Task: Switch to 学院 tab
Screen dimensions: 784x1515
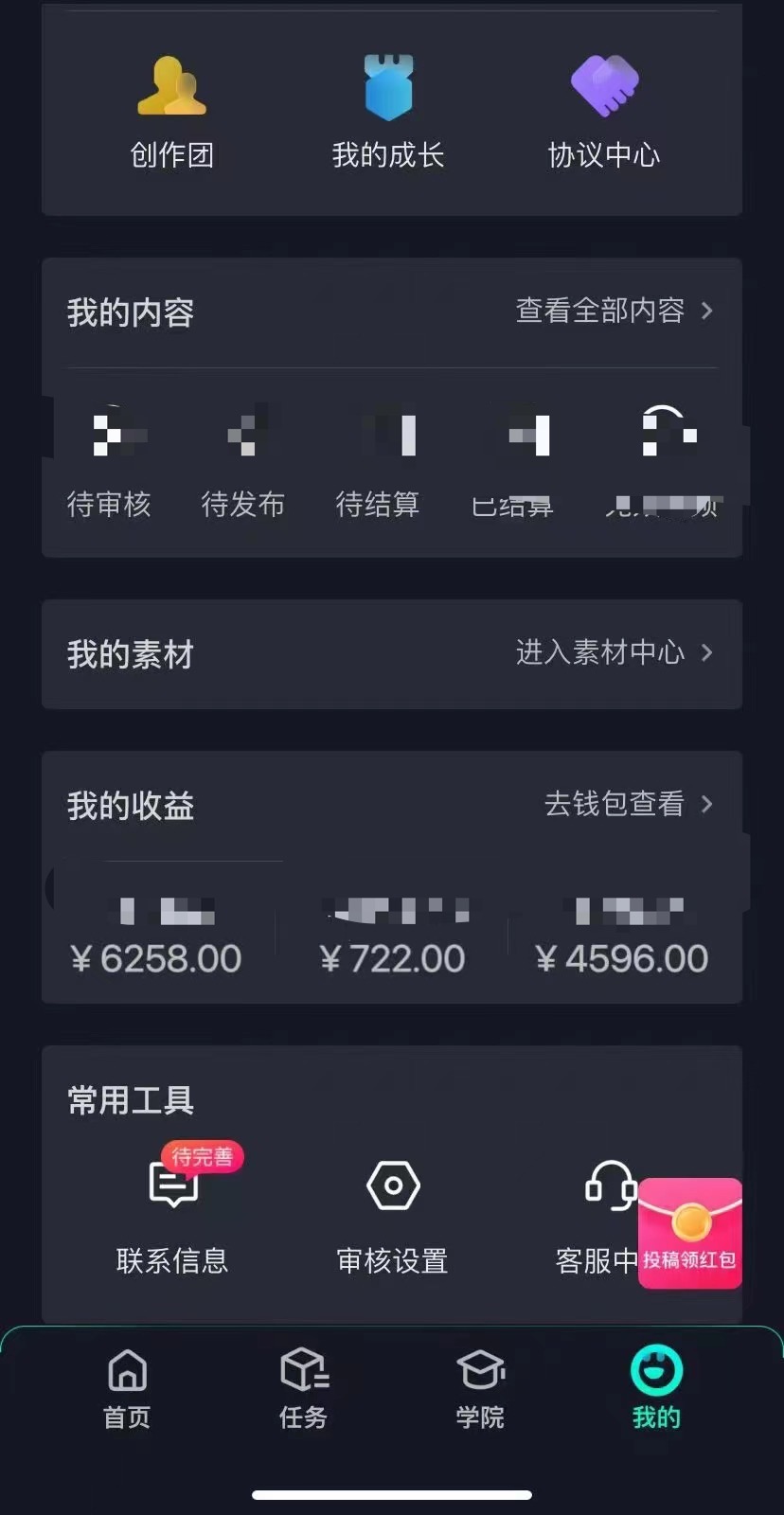Action: (480, 1388)
